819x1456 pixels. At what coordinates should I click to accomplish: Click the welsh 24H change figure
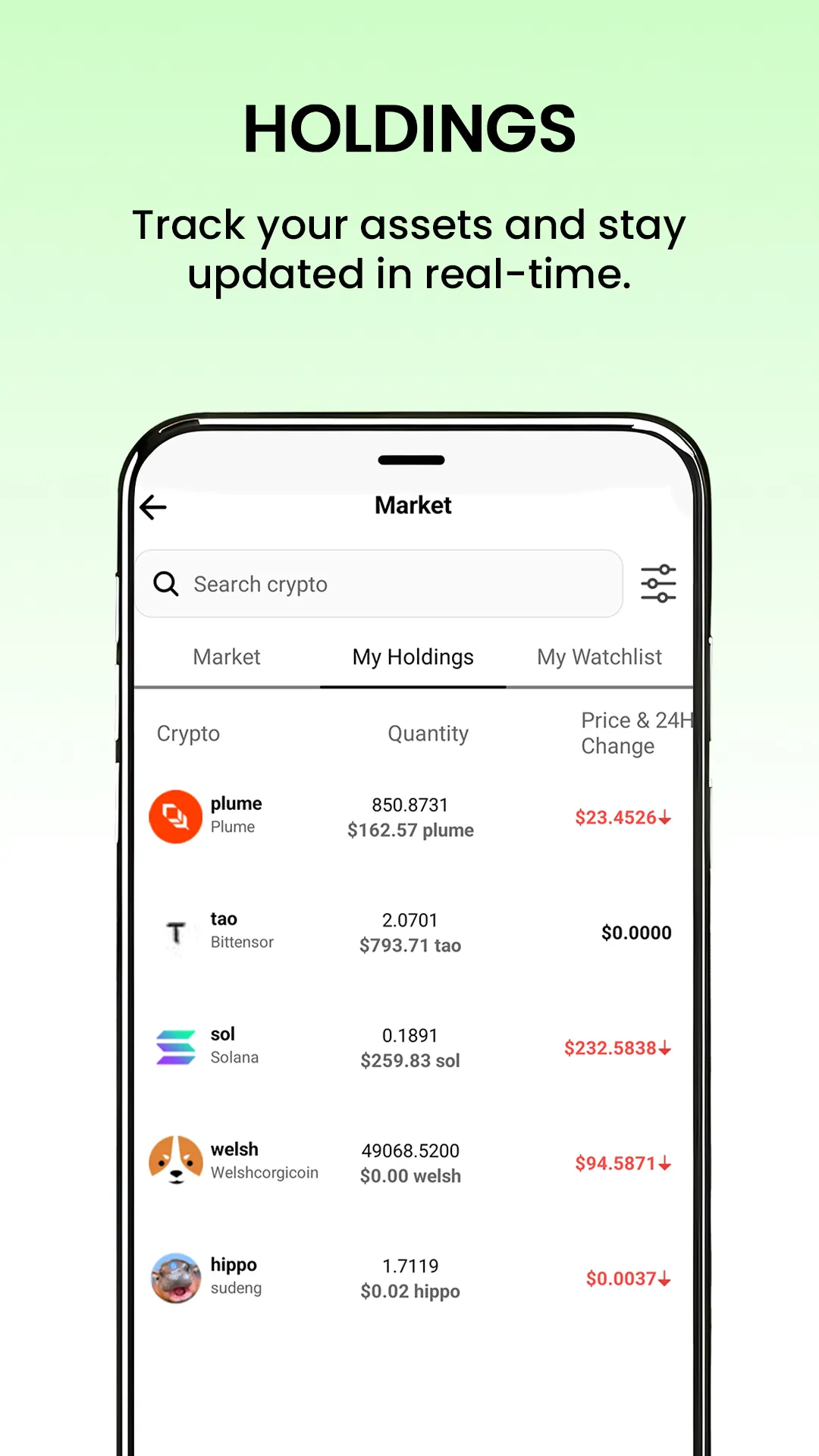pos(622,1163)
